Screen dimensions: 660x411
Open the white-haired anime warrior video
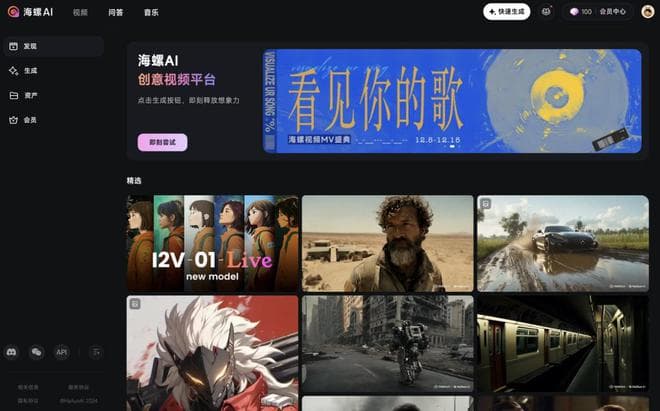[x=212, y=352]
